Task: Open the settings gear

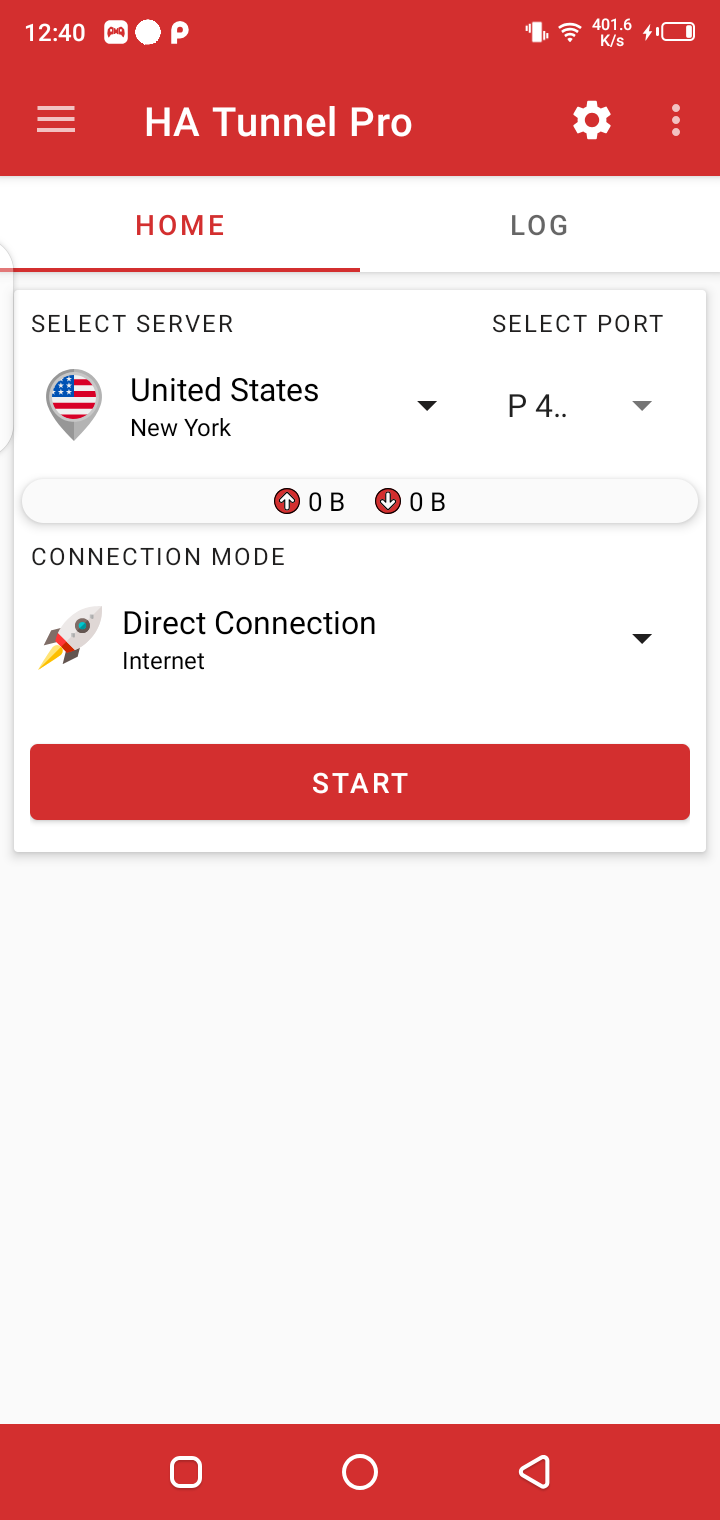Action: point(592,121)
